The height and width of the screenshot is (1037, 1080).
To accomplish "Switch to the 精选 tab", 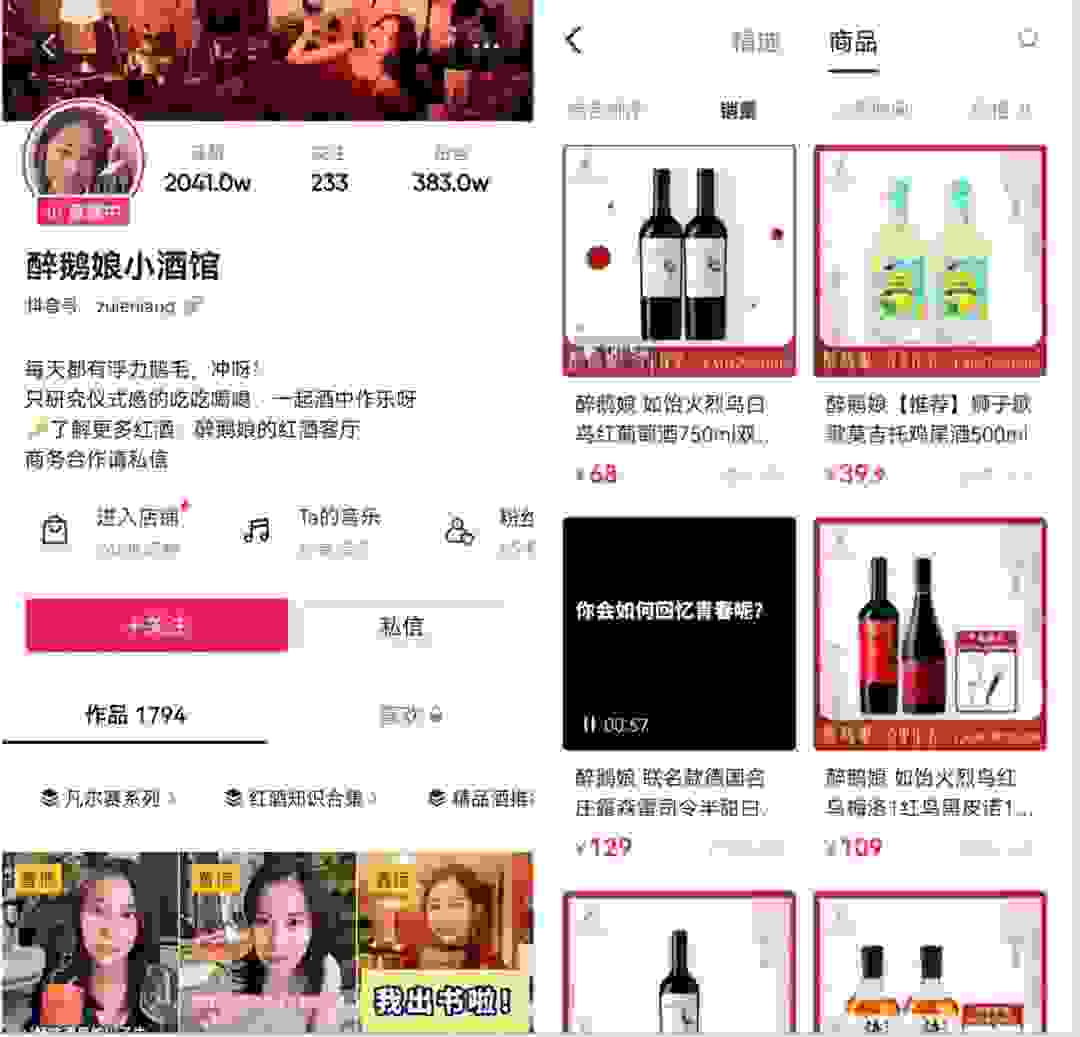I will point(755,41).
